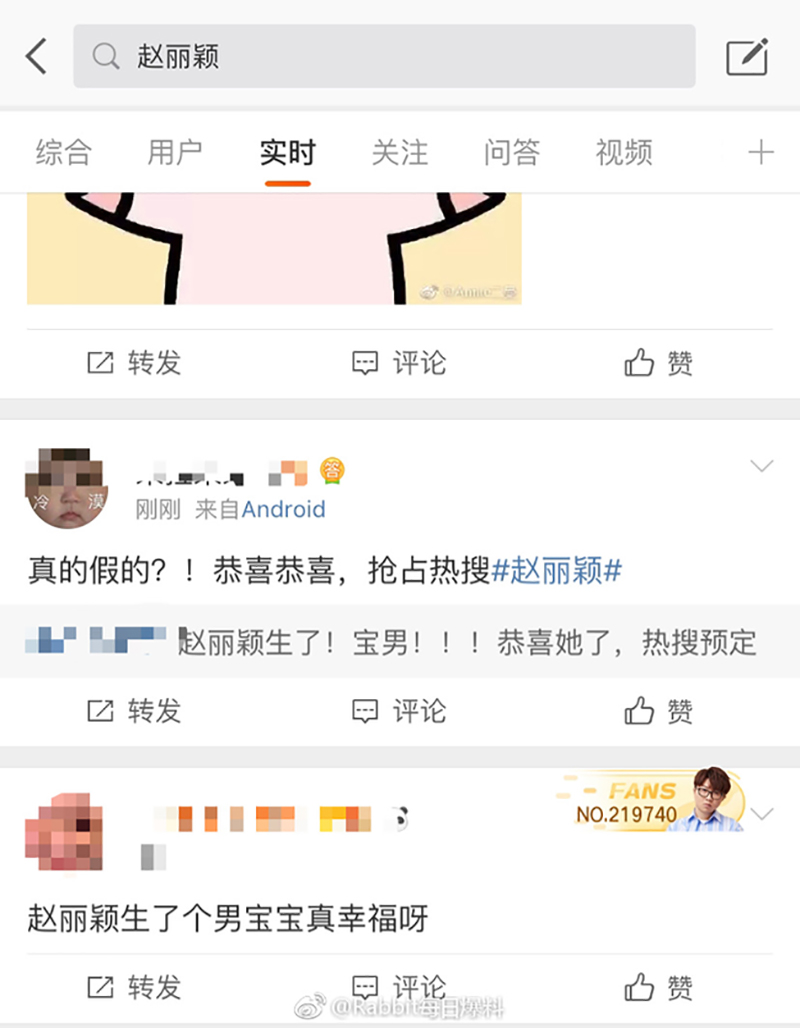The image size is (800, 1028).
Task: Switch to the 用户 tab
Action: click(x=175, y=153)
